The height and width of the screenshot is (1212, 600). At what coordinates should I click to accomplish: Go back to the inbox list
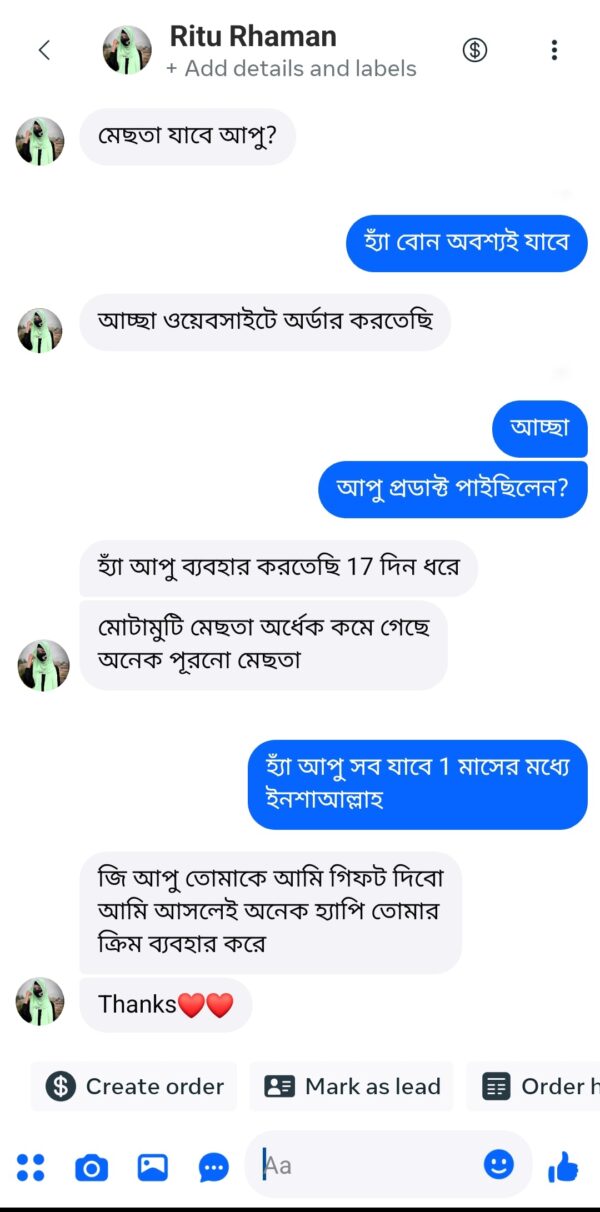44,50
